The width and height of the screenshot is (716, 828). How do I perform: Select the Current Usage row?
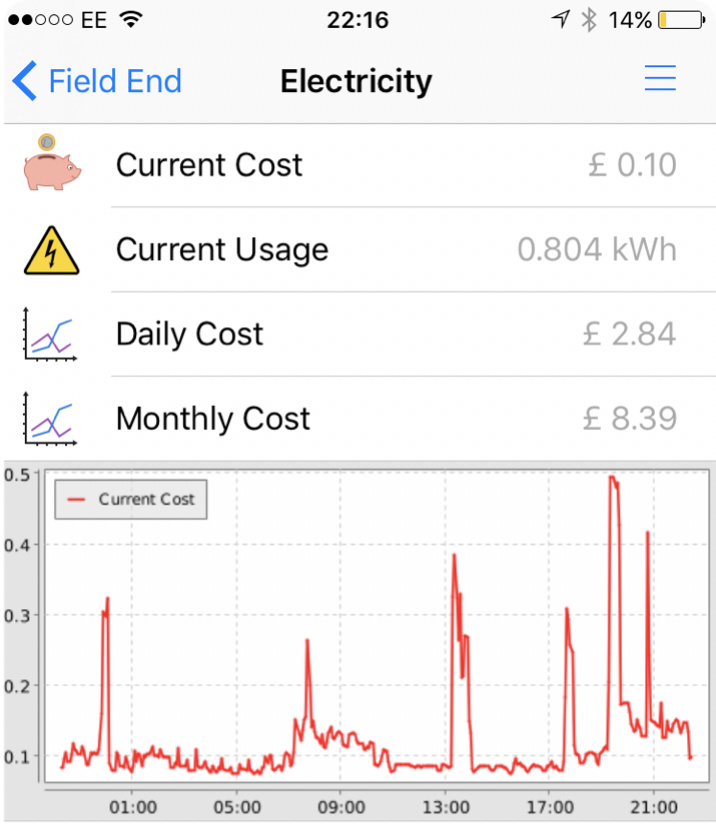358,250
